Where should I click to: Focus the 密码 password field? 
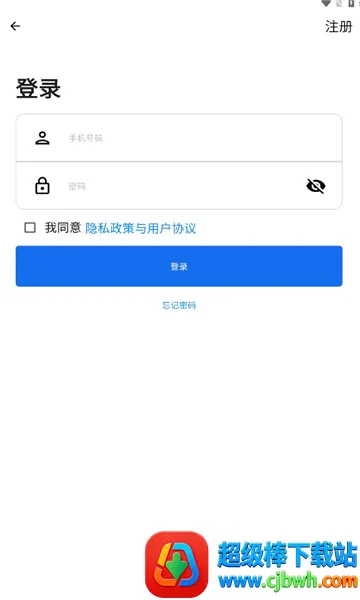[179, 186]
